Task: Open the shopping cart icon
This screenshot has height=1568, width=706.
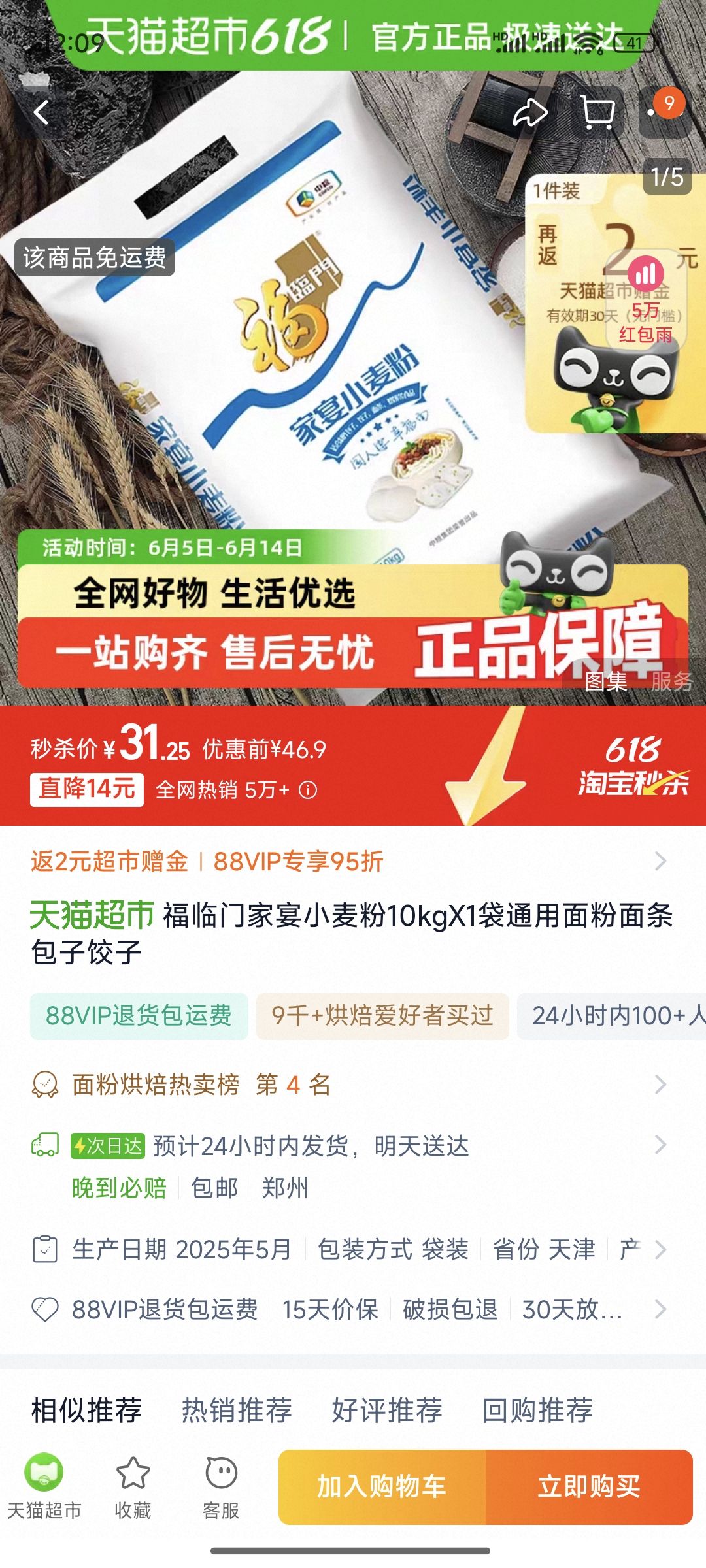Action: (x=597, y=112)
